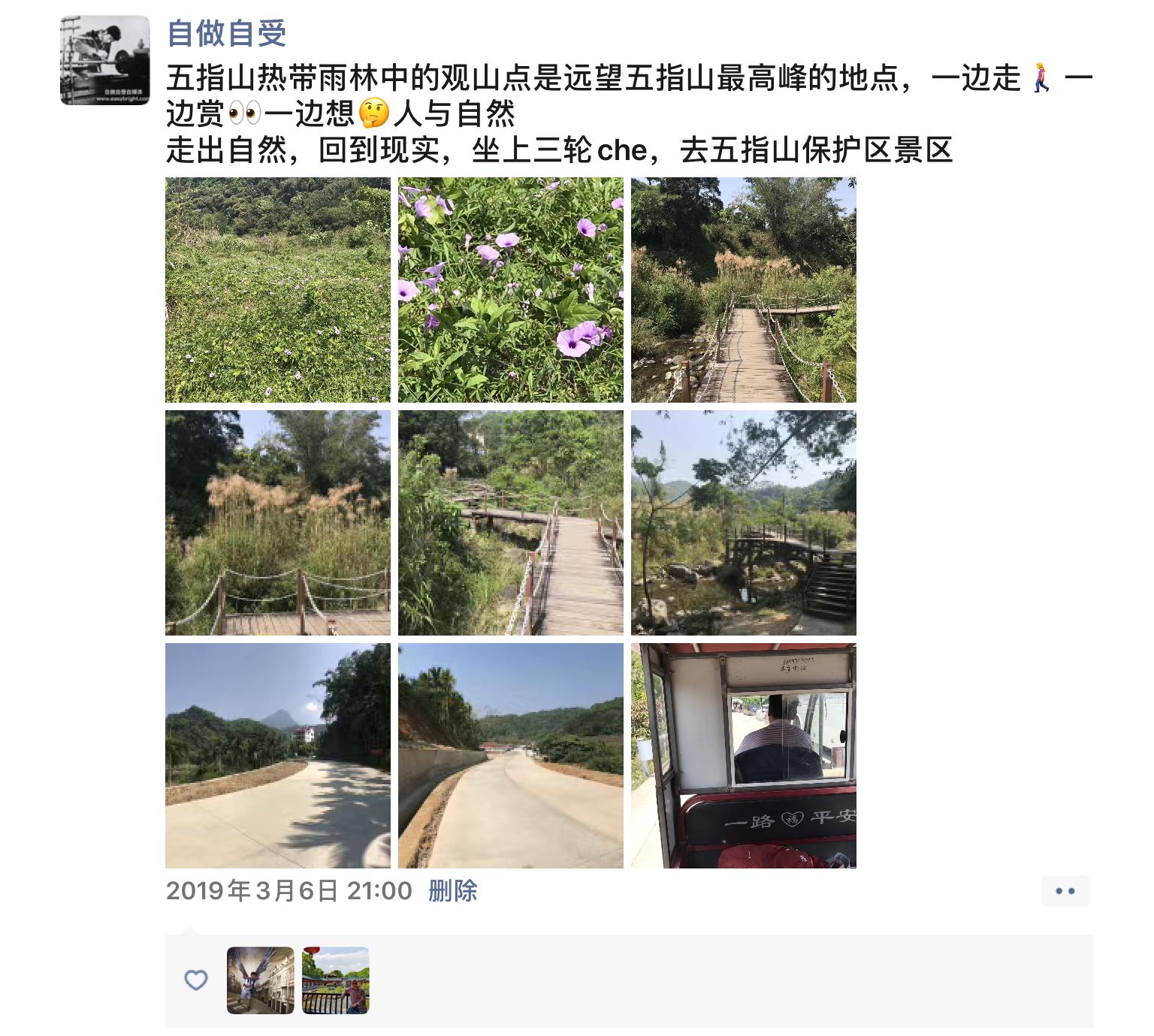Open the road with distant peak photo

click(278, 756)
